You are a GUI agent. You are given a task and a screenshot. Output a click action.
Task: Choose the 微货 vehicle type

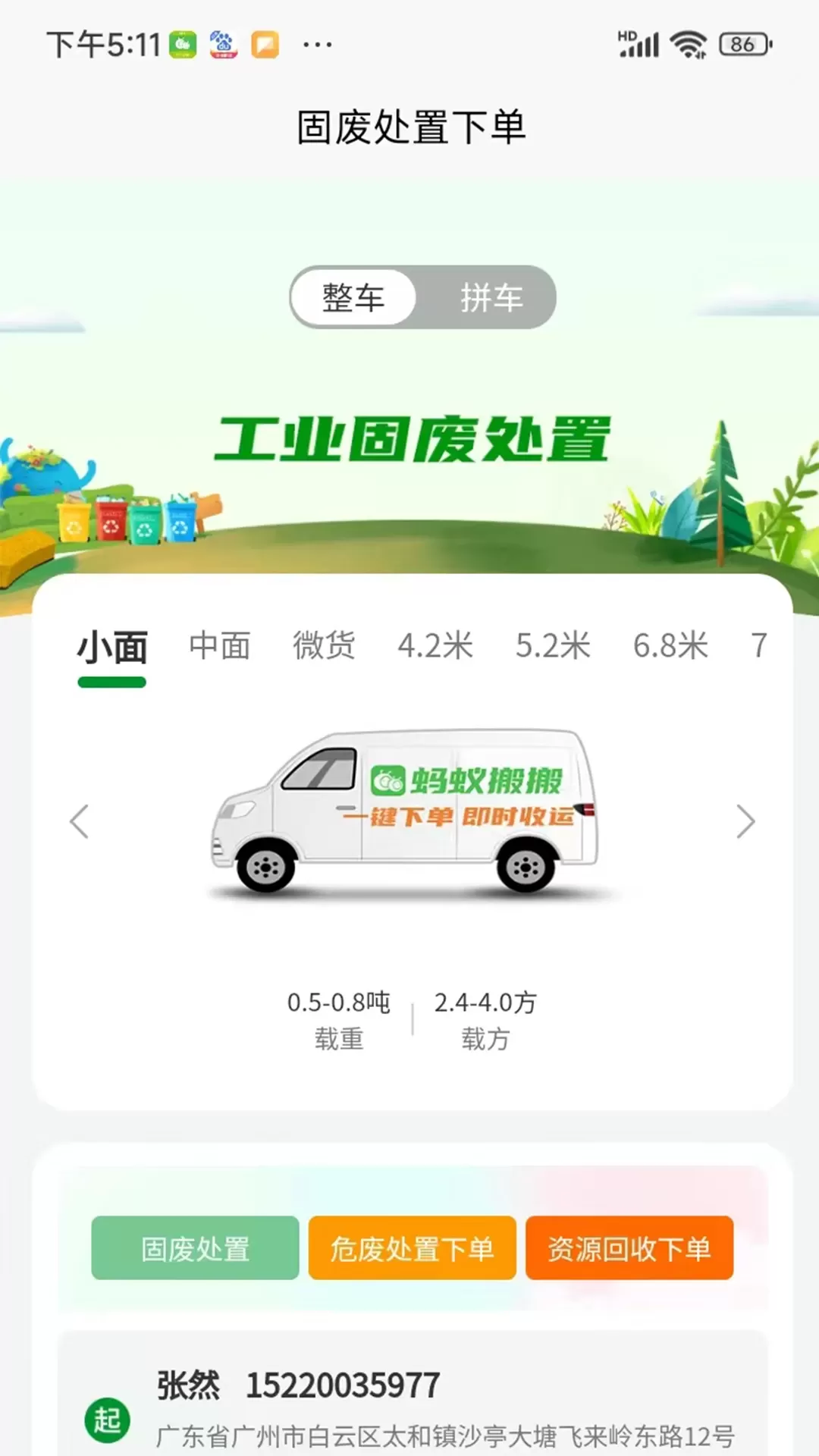(325, 646)
